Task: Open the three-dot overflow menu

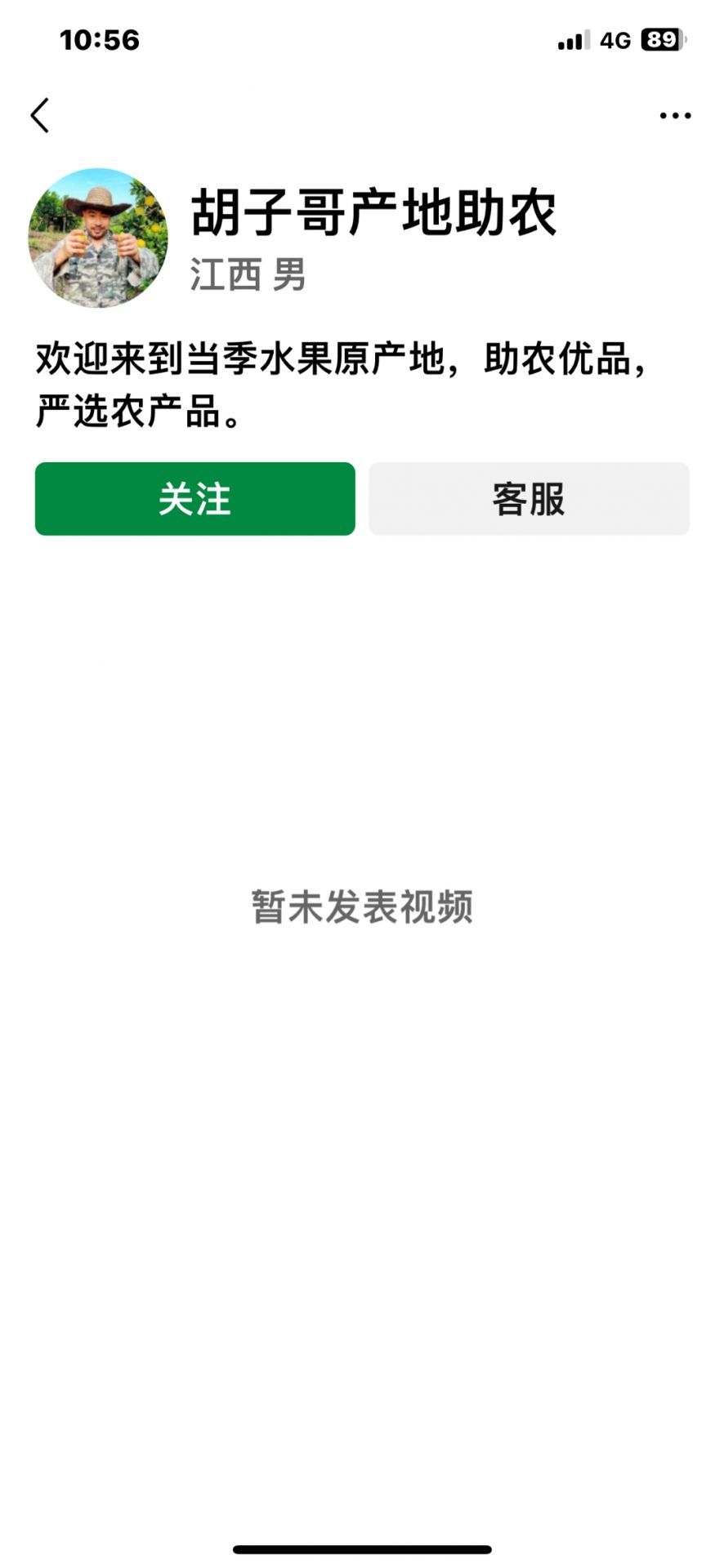Action: click(x=675, y=116)
